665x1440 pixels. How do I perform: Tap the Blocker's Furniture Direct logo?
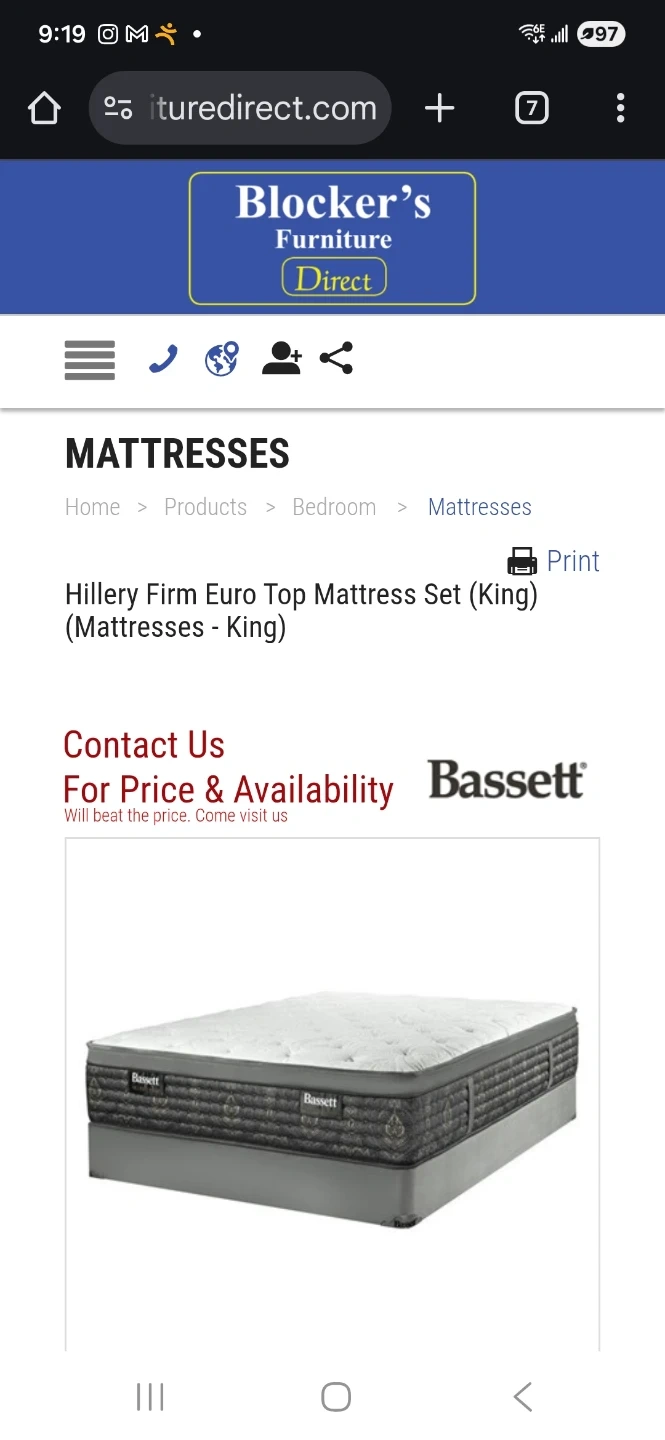click(x=332, y=239)
